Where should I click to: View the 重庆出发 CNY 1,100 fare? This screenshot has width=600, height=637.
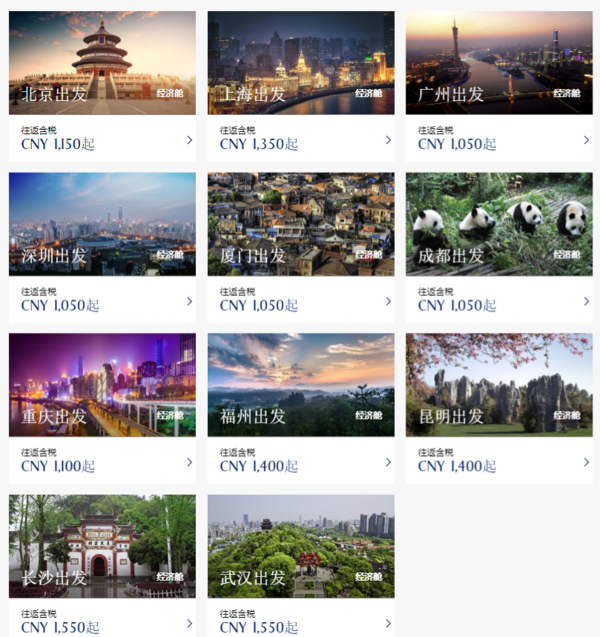pyautogui.click(x=102, y=407)
